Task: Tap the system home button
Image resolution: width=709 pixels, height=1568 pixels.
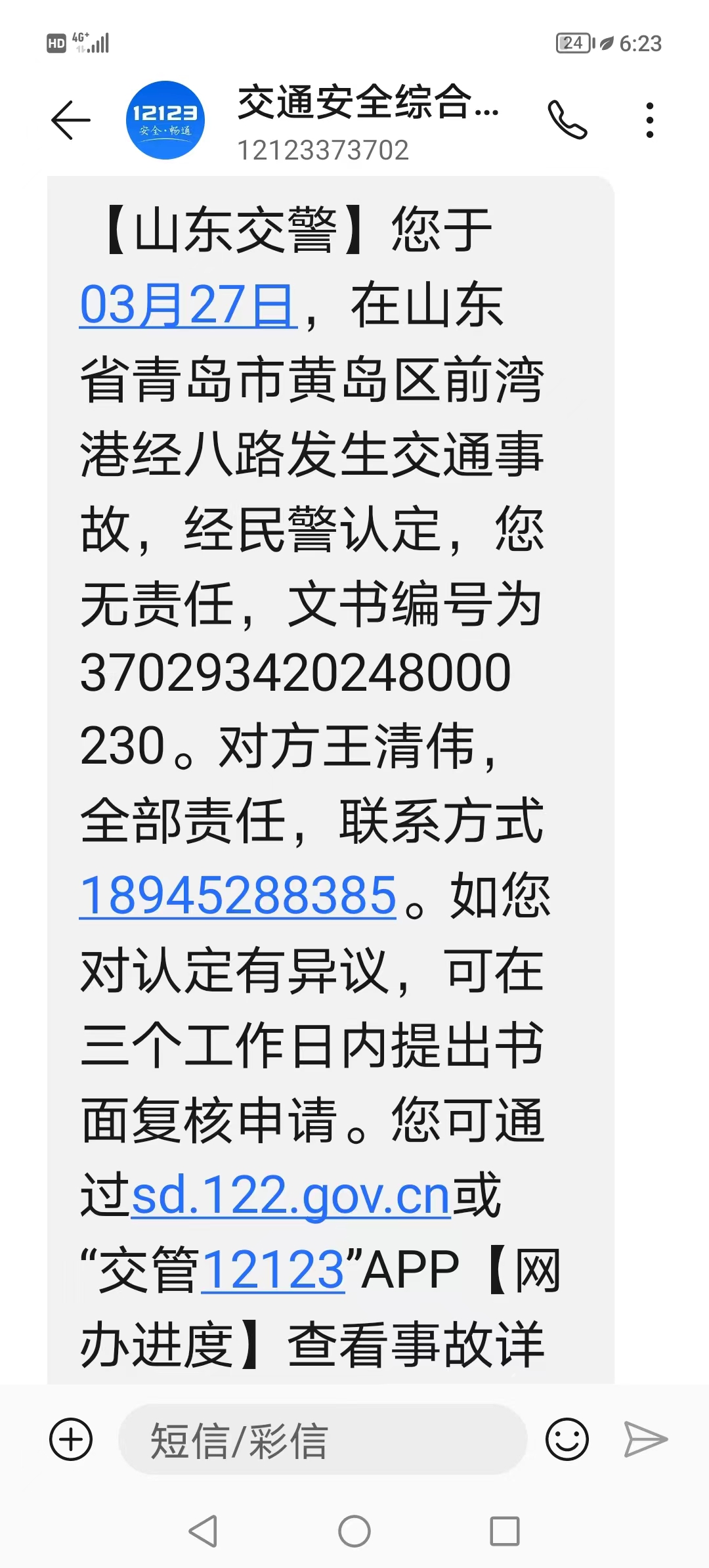Action: (354, 1531)
